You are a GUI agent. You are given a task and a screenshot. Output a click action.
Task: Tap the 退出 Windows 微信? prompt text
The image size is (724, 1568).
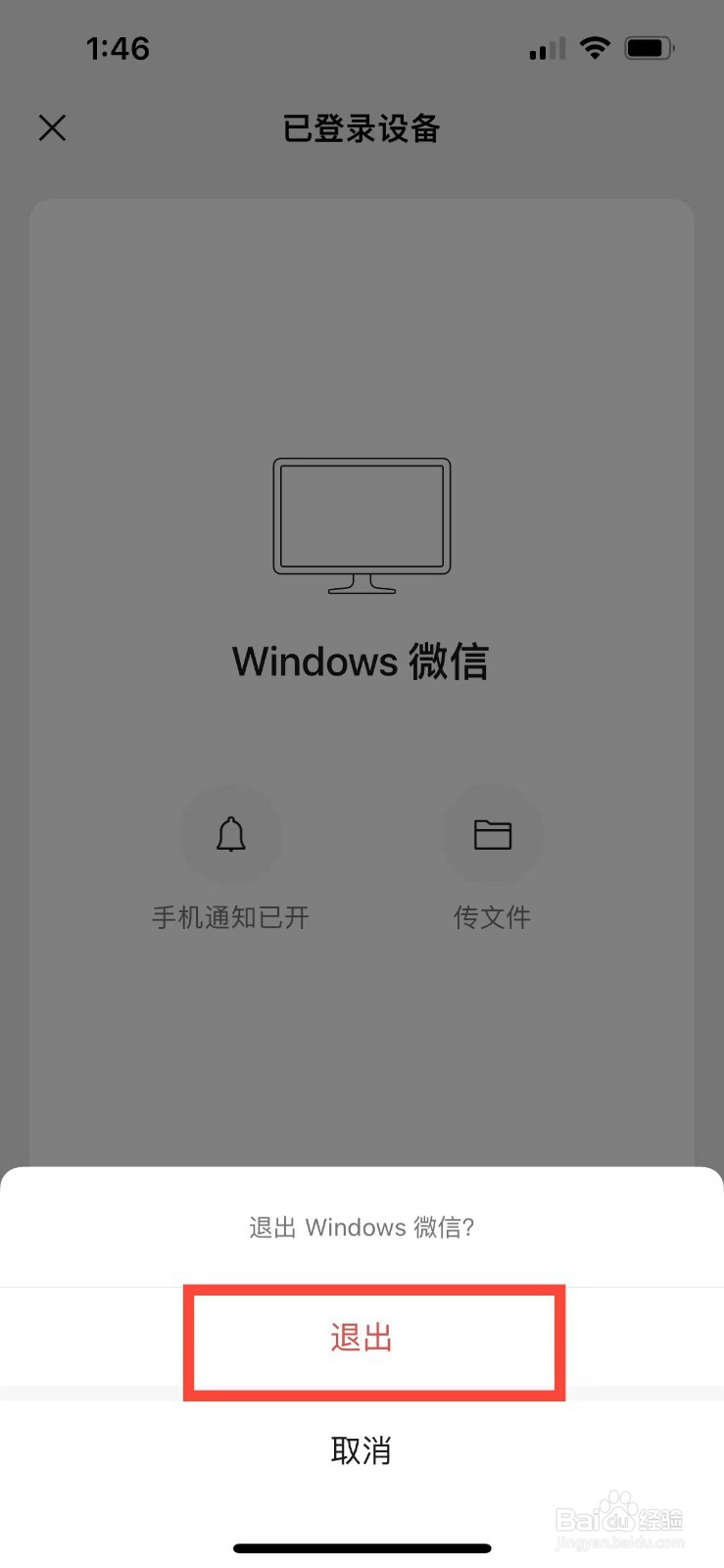(361, 1227)
